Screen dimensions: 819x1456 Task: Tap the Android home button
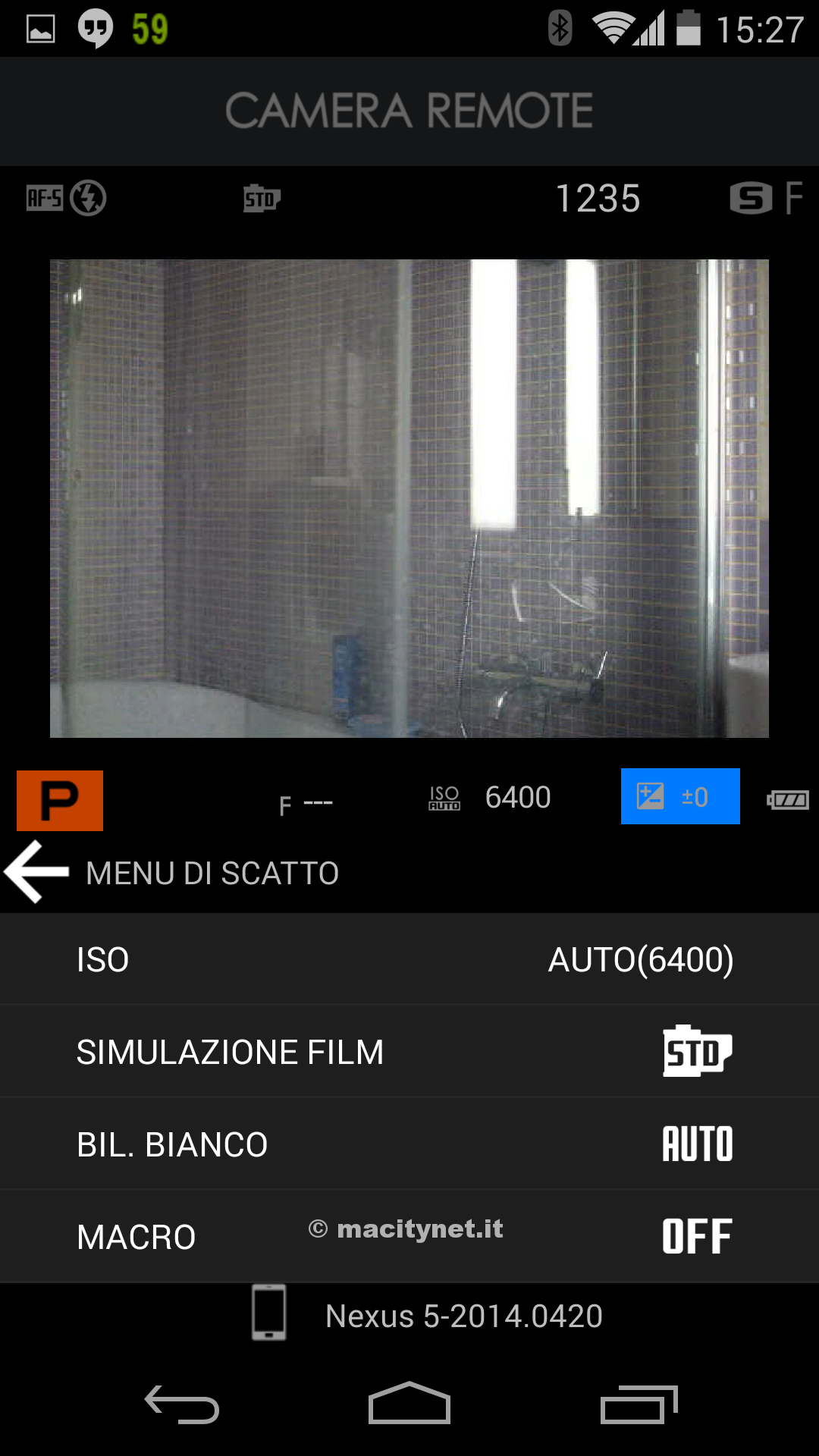tap(409, 1404)
